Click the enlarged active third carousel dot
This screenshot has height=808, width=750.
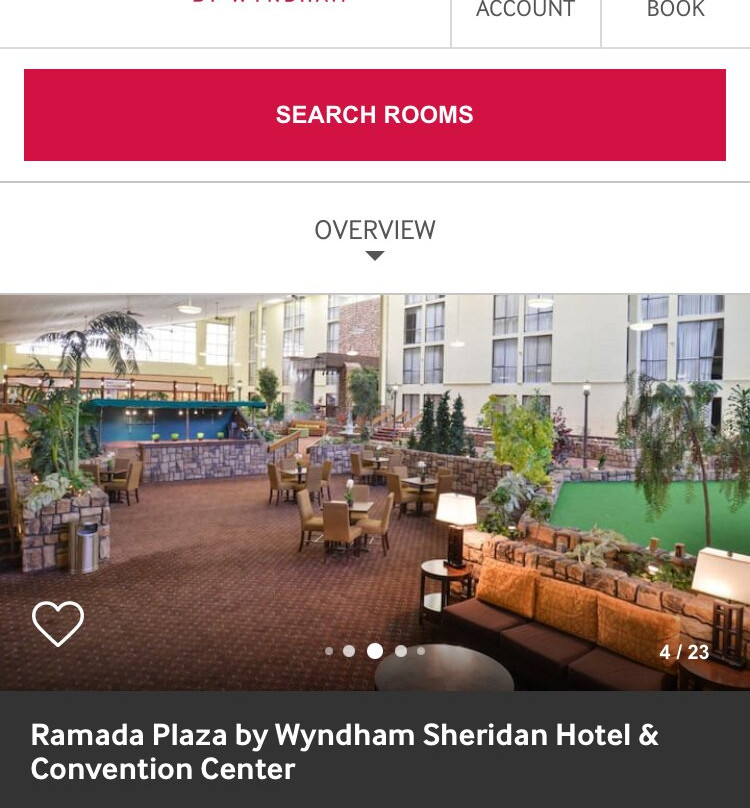[375, 650]
